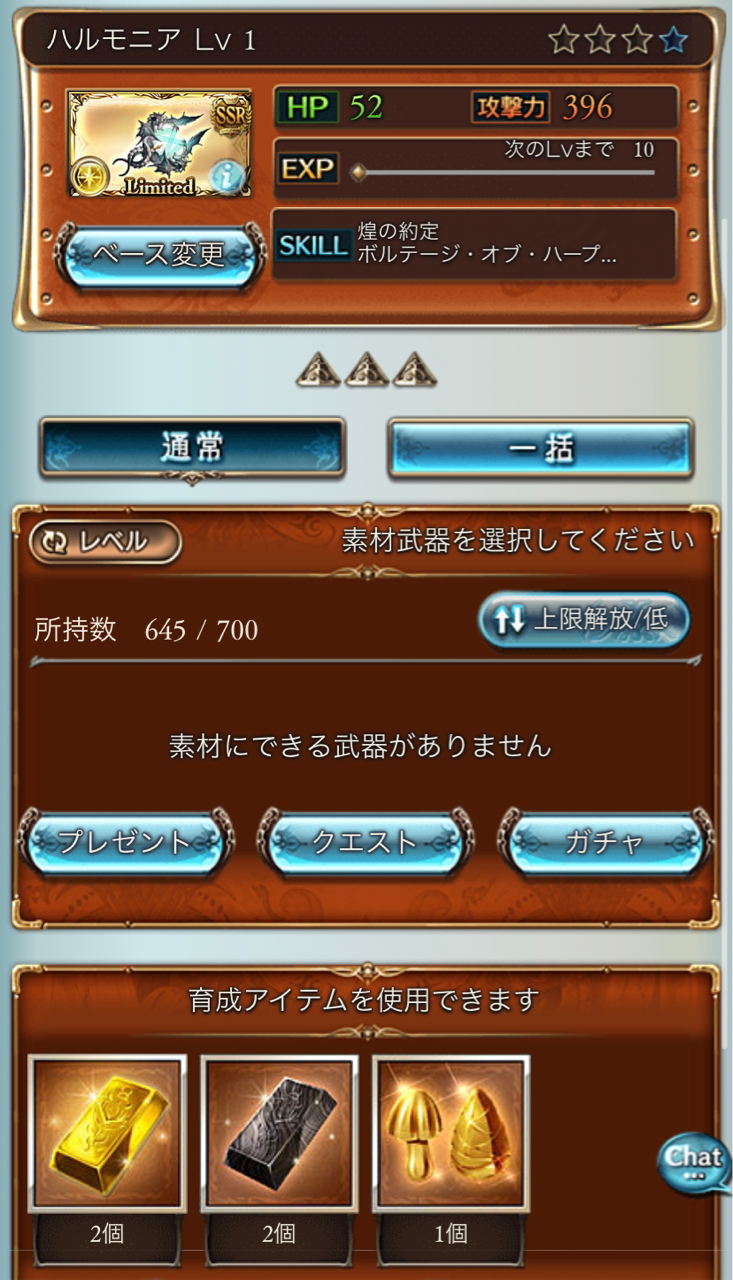Open the ガチャ button

coord(604,842)
